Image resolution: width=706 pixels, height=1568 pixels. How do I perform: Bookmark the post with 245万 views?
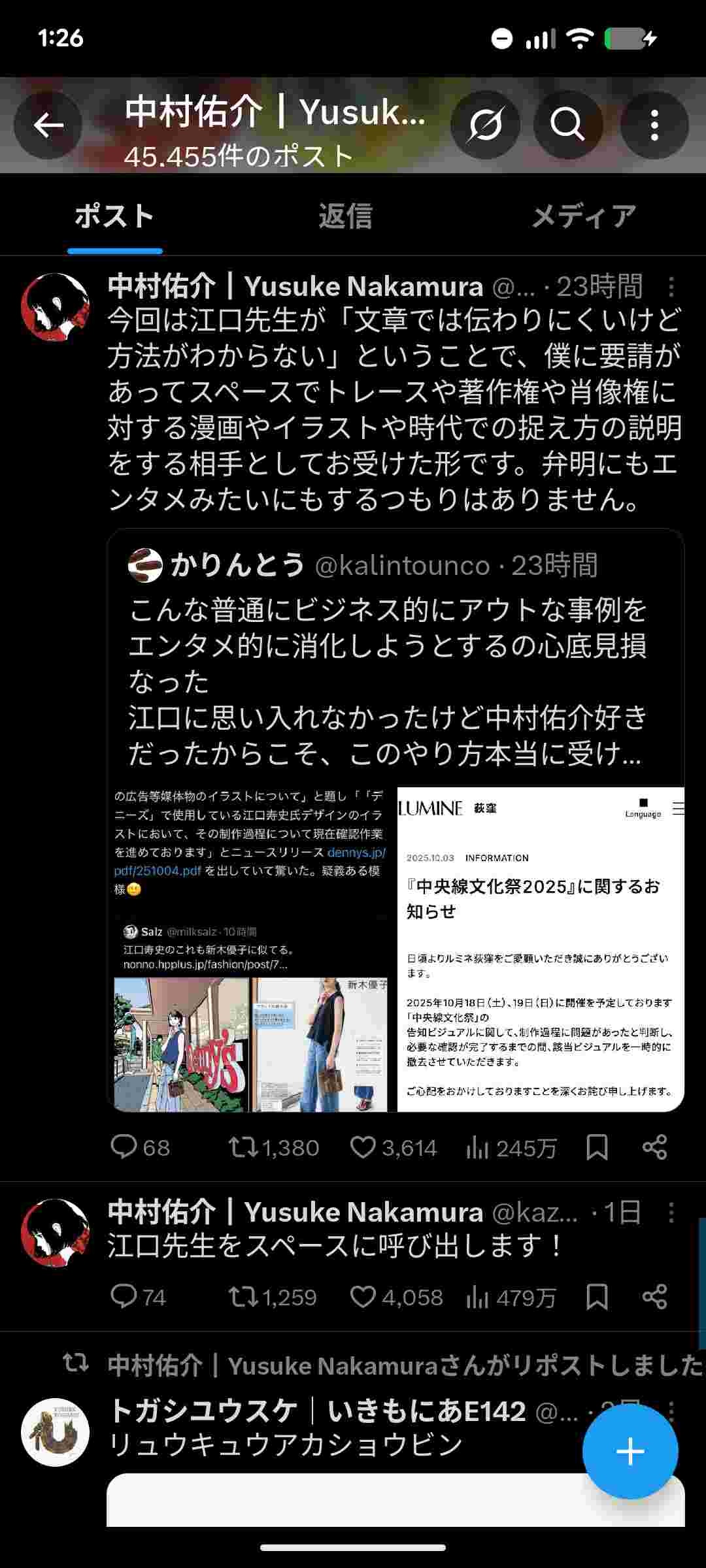click(x=597, y=1147)
